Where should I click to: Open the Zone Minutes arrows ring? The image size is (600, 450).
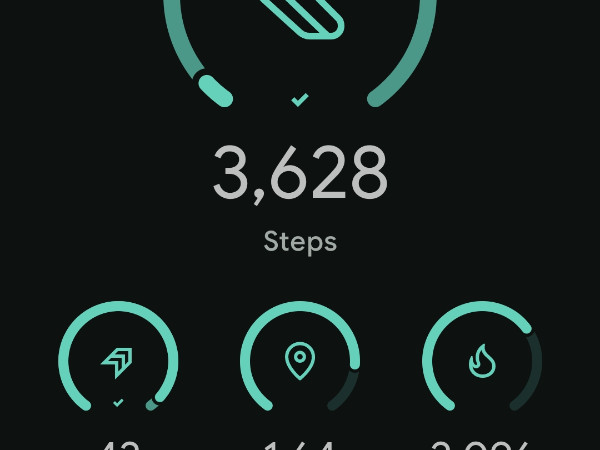118,360
